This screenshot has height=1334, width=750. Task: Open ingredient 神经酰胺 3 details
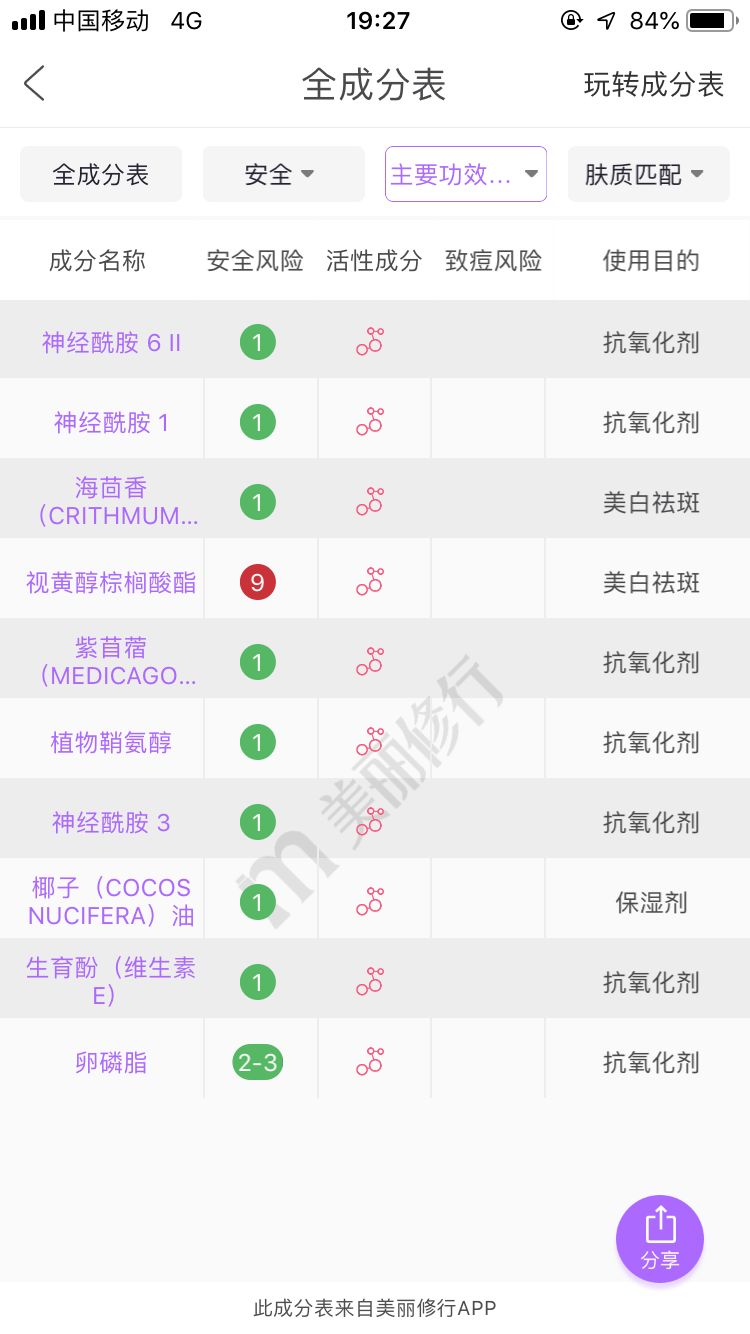(111, 823)
